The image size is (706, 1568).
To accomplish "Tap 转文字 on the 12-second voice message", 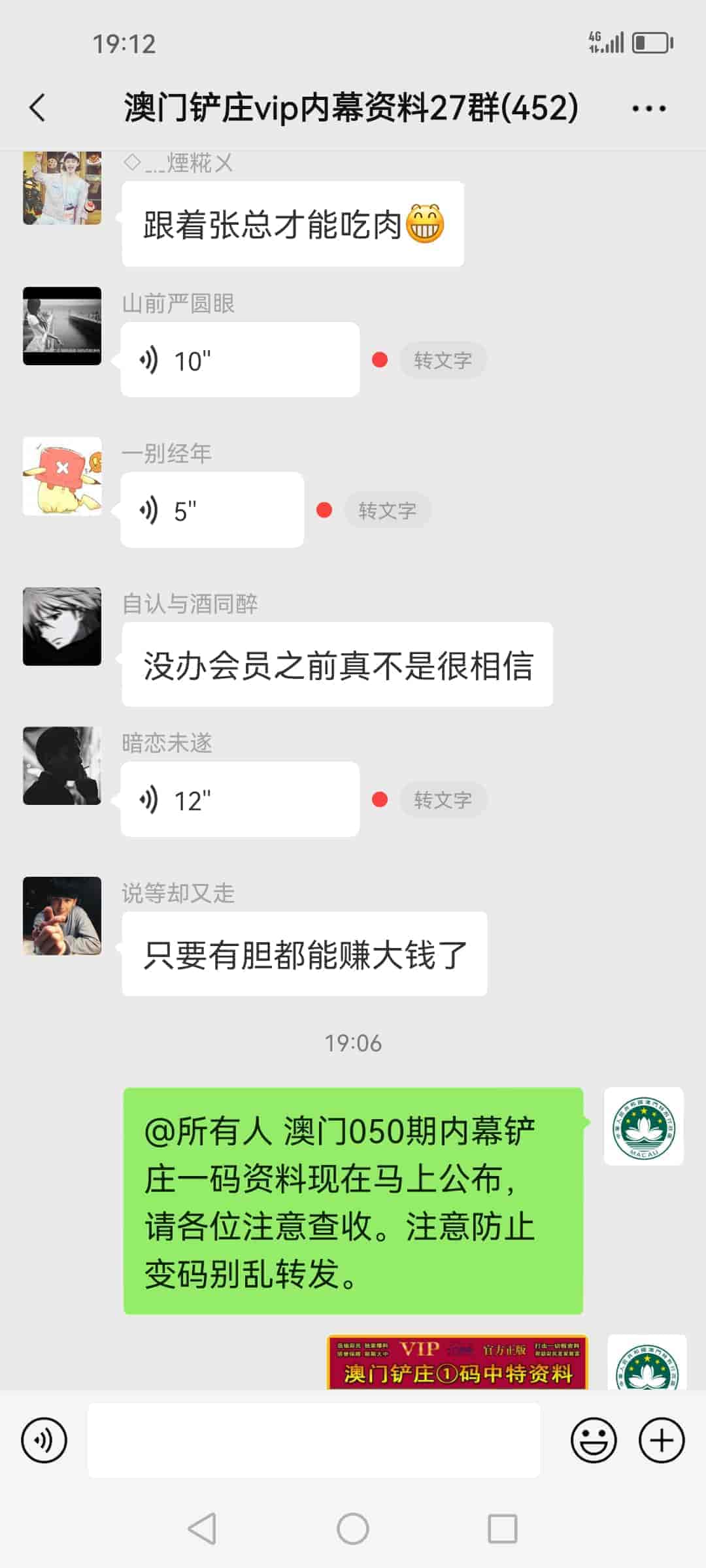I will [x=443, y=800].
